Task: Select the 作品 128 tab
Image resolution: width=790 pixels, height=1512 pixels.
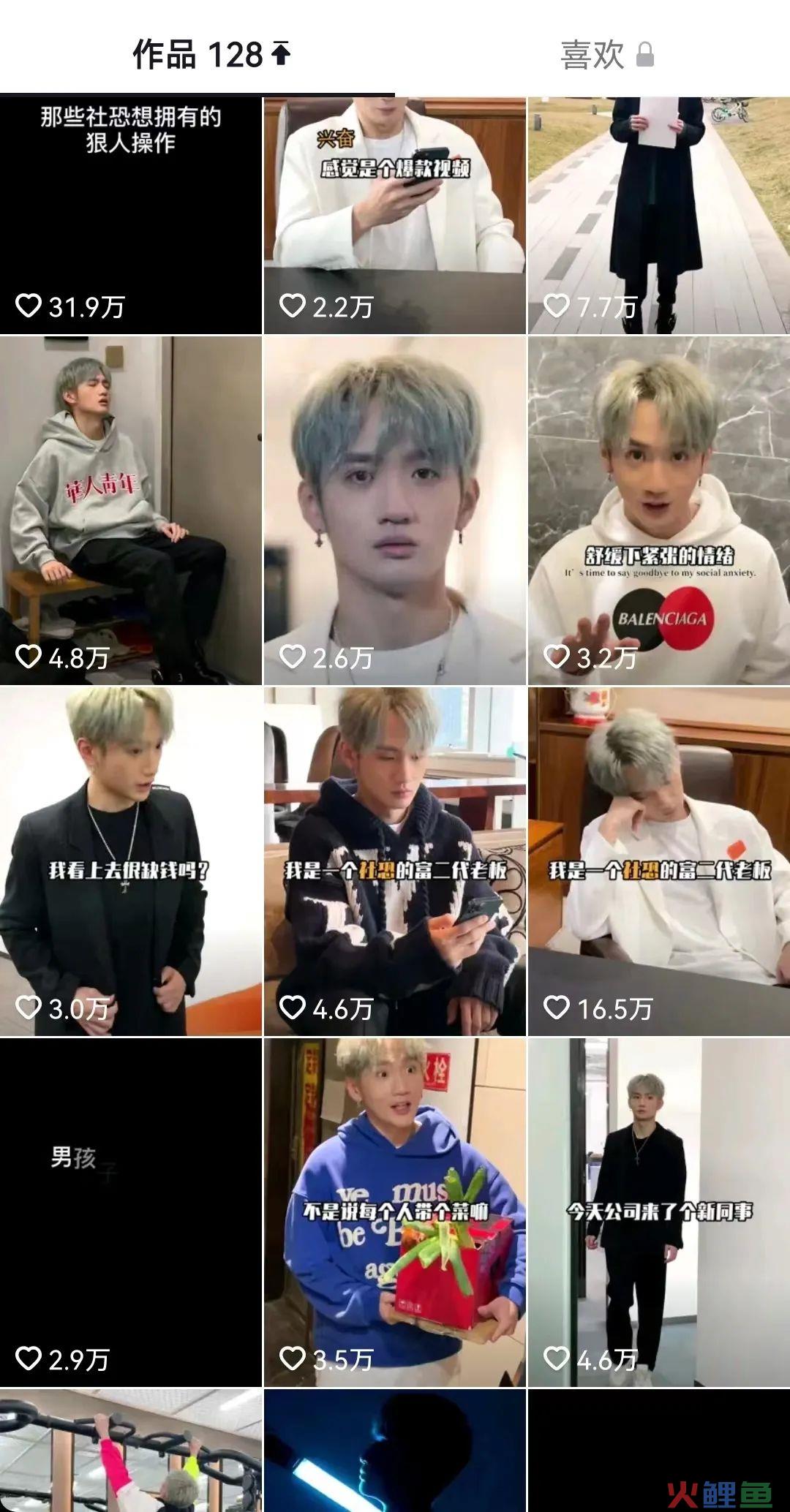Action: click(211, 55)
